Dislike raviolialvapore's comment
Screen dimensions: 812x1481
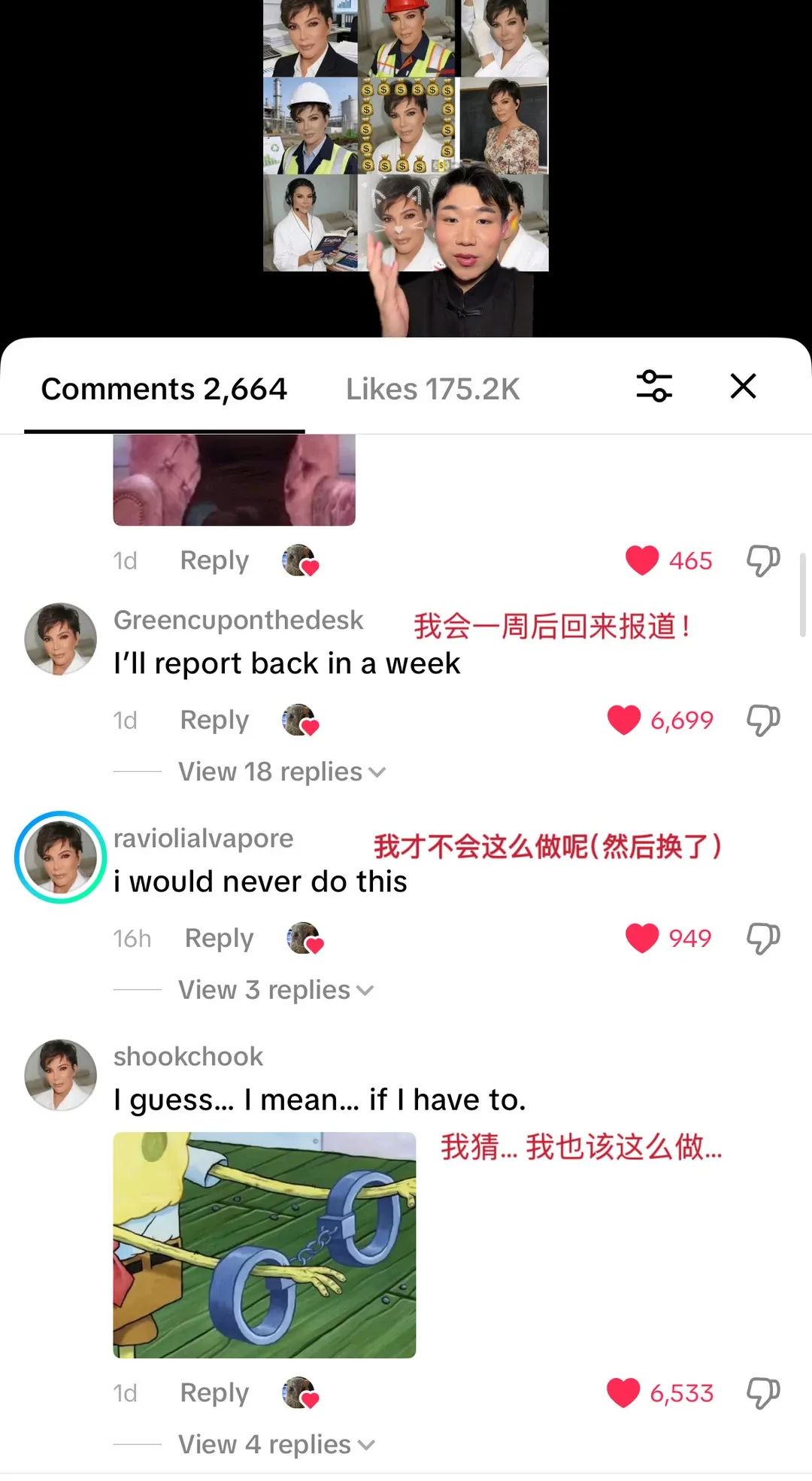762,938
